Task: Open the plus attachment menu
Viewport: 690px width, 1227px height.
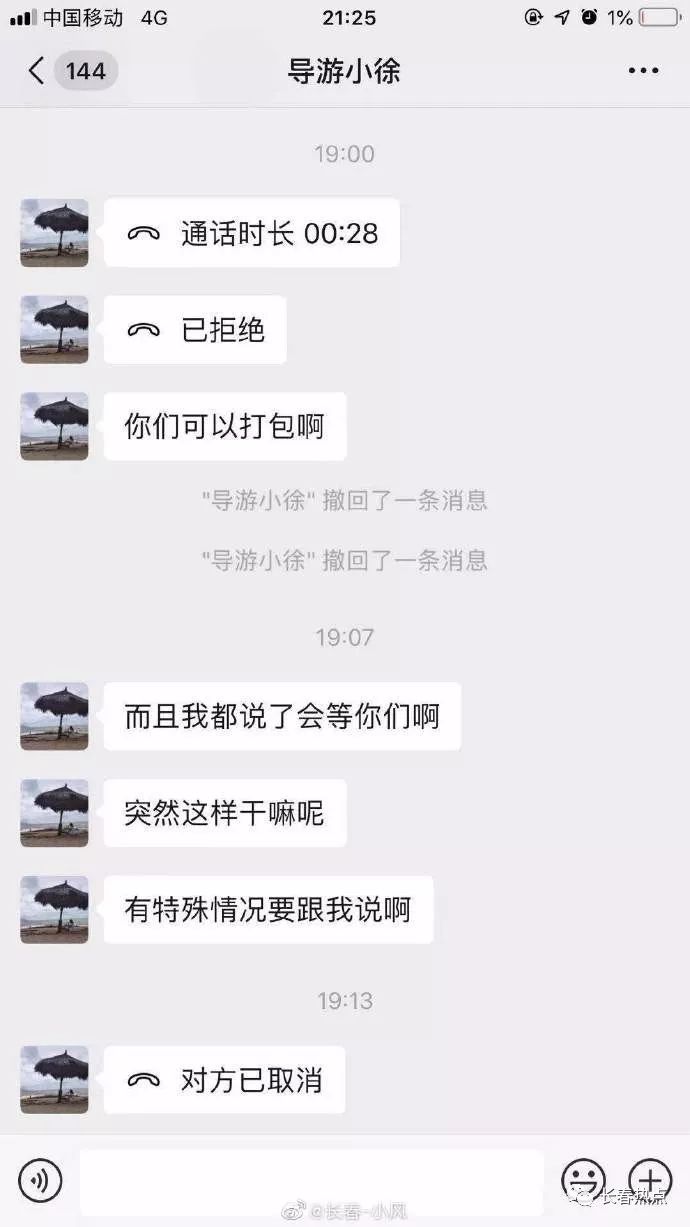Action: pos(649,1181)
